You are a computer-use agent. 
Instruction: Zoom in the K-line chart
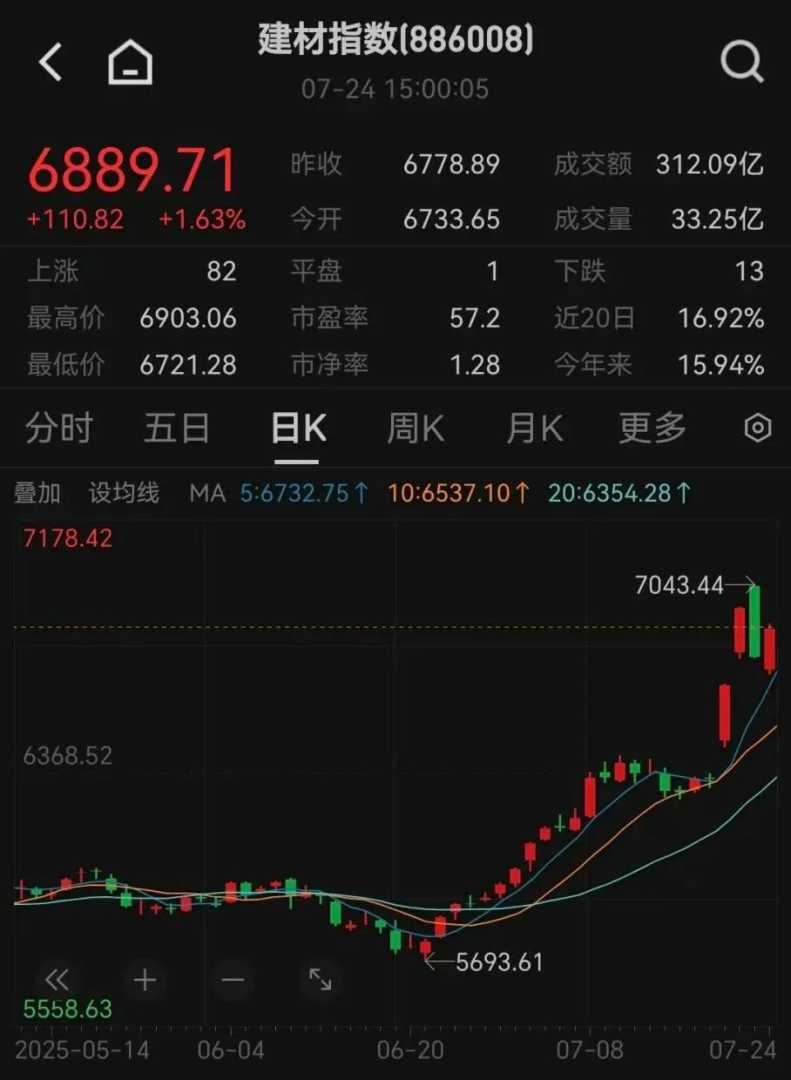(x=145, y=979)
